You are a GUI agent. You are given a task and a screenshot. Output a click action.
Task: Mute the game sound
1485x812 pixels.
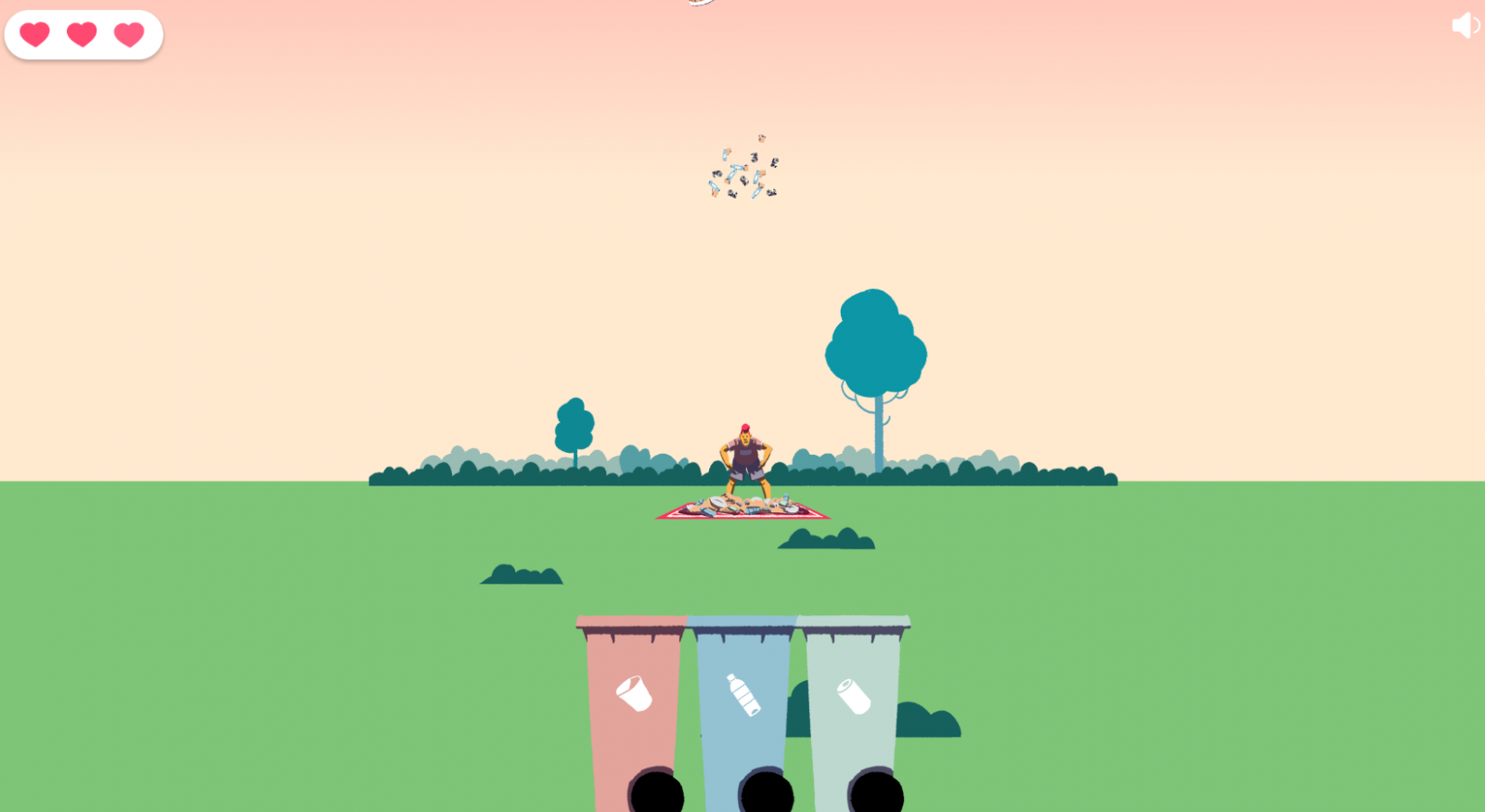pos(1465,25)
